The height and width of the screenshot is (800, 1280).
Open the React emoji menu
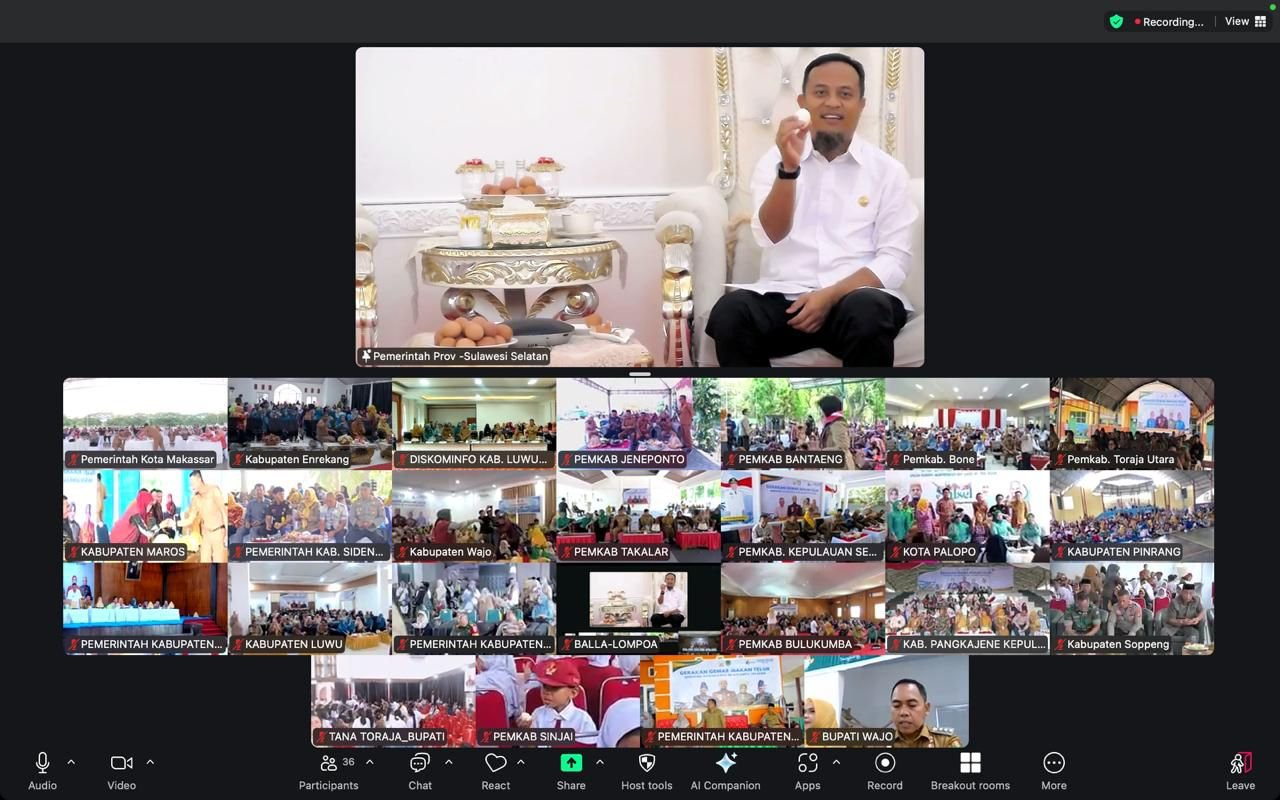pyautogui.click(x=496, y=770)
